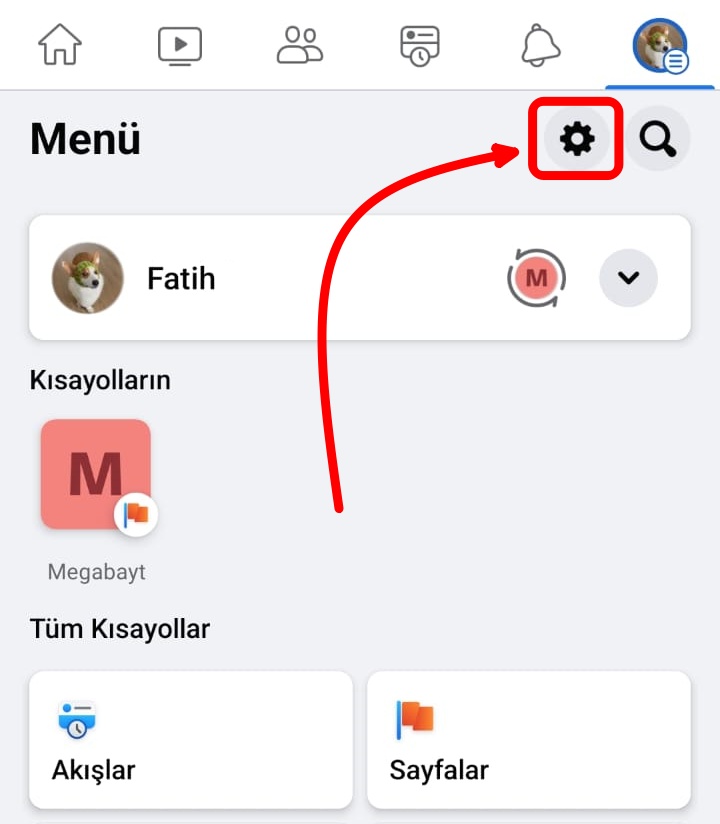
Task: Open the notifications bell
Action: pyautogui.click(x=540, y=45)
